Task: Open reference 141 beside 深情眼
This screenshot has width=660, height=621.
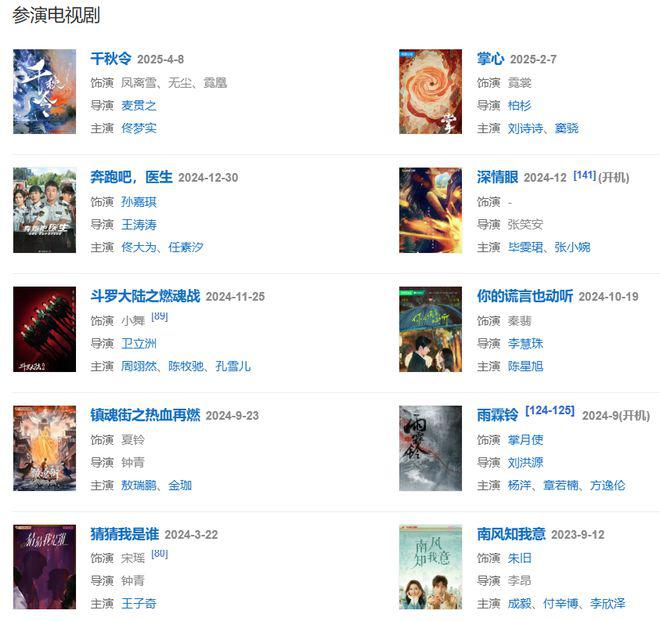Action: click(584, 174)
